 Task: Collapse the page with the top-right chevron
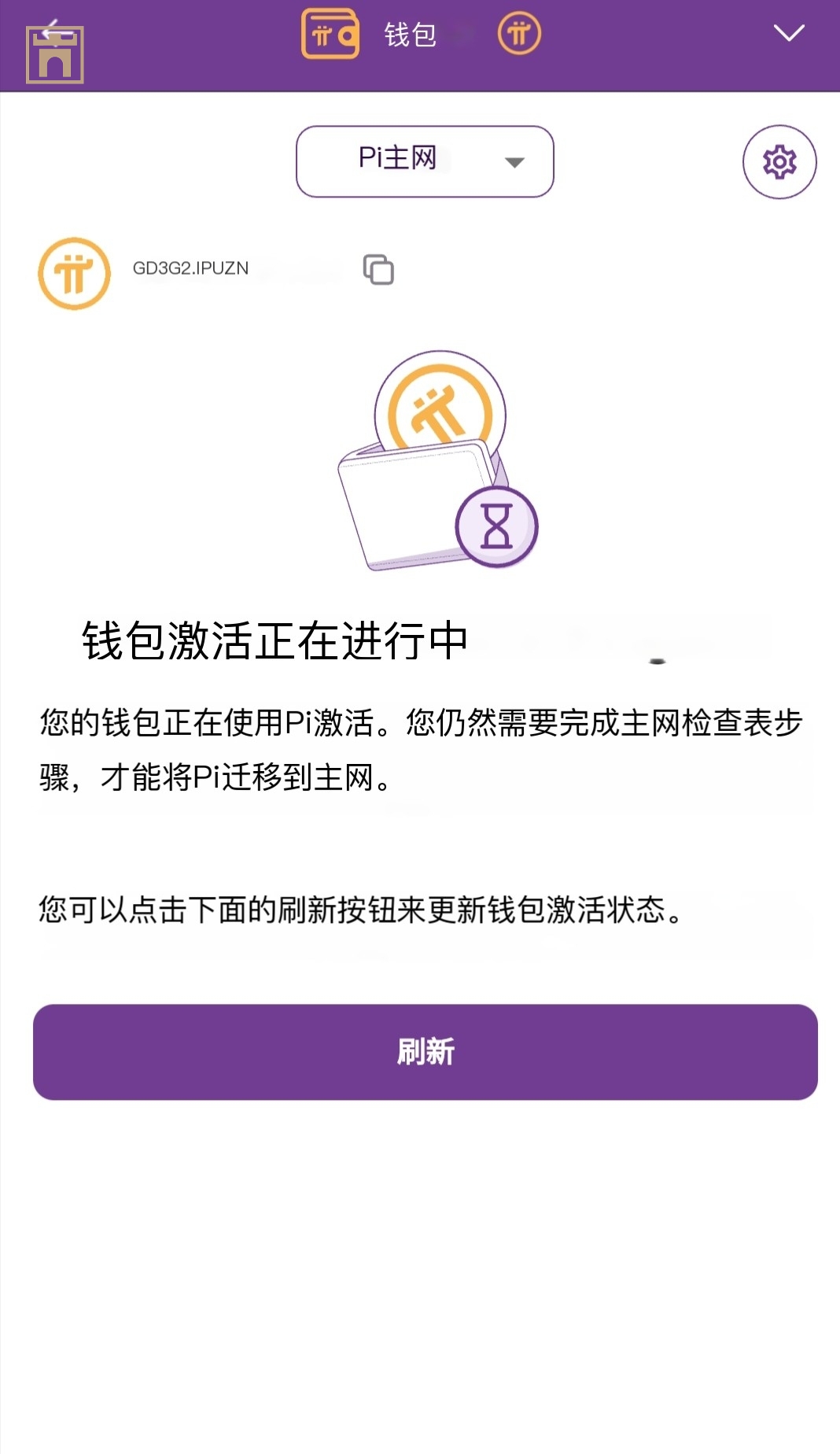pyautogui.click(x=788, y=33)
